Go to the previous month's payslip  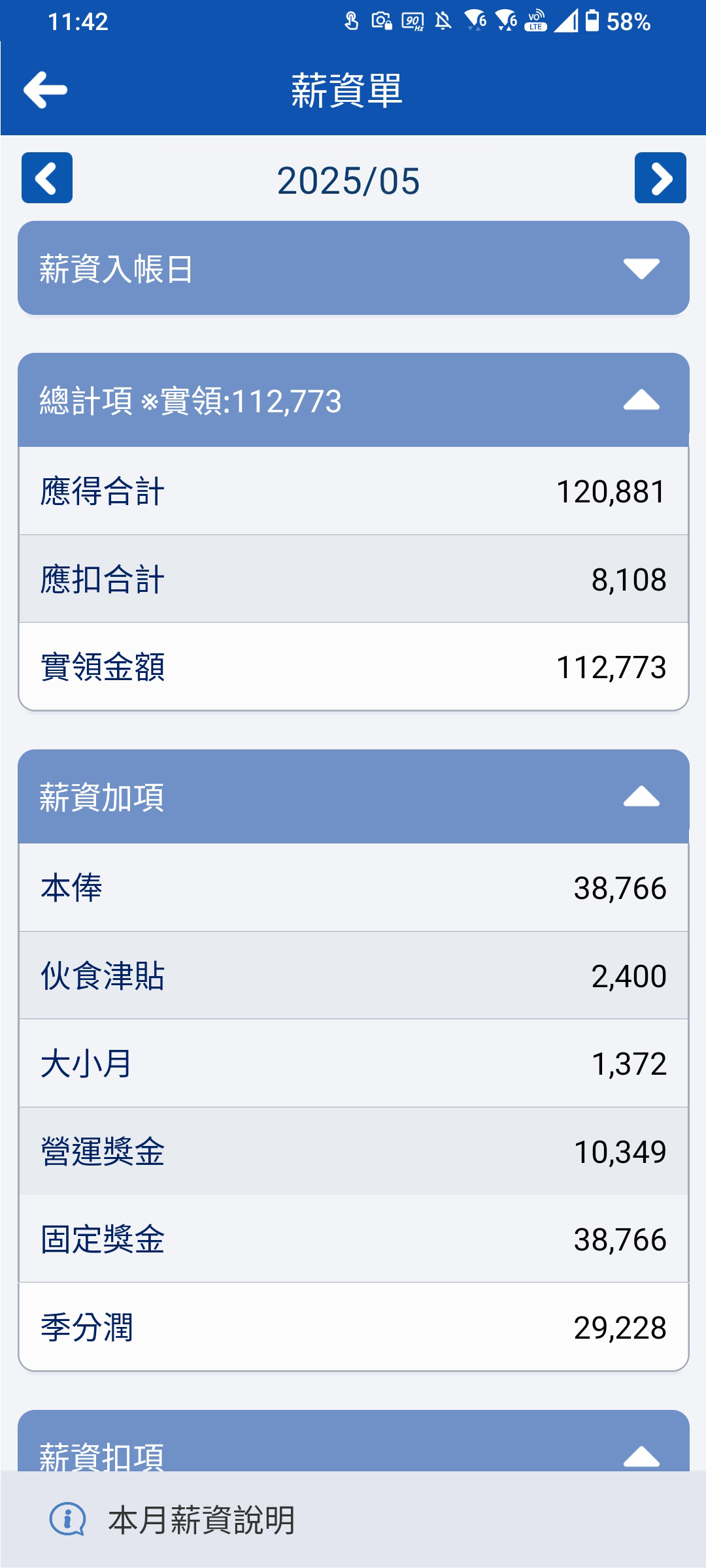coord(47,178)
